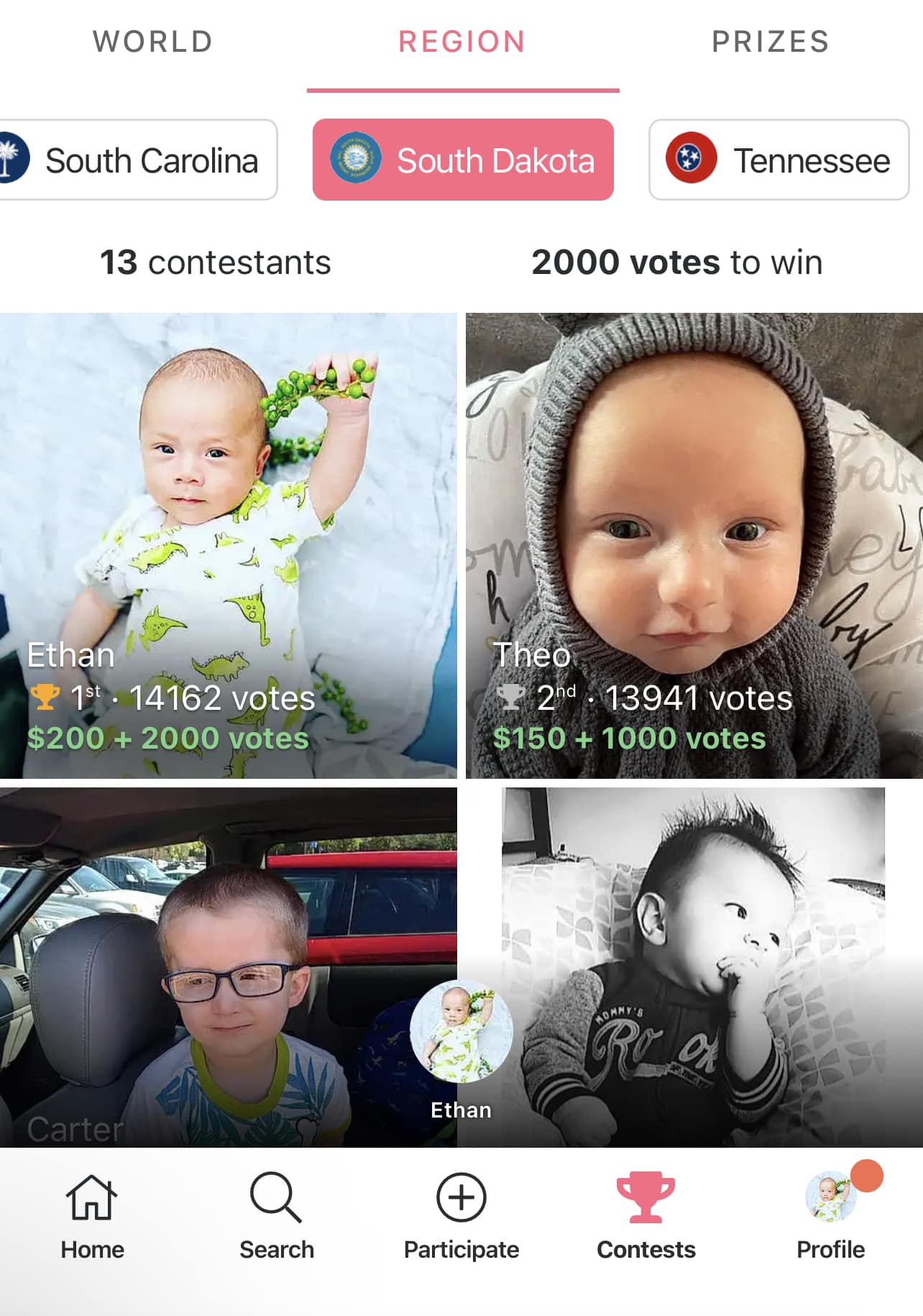Select the Region tab
This screenshot has height=1316, width=923.
462,42
